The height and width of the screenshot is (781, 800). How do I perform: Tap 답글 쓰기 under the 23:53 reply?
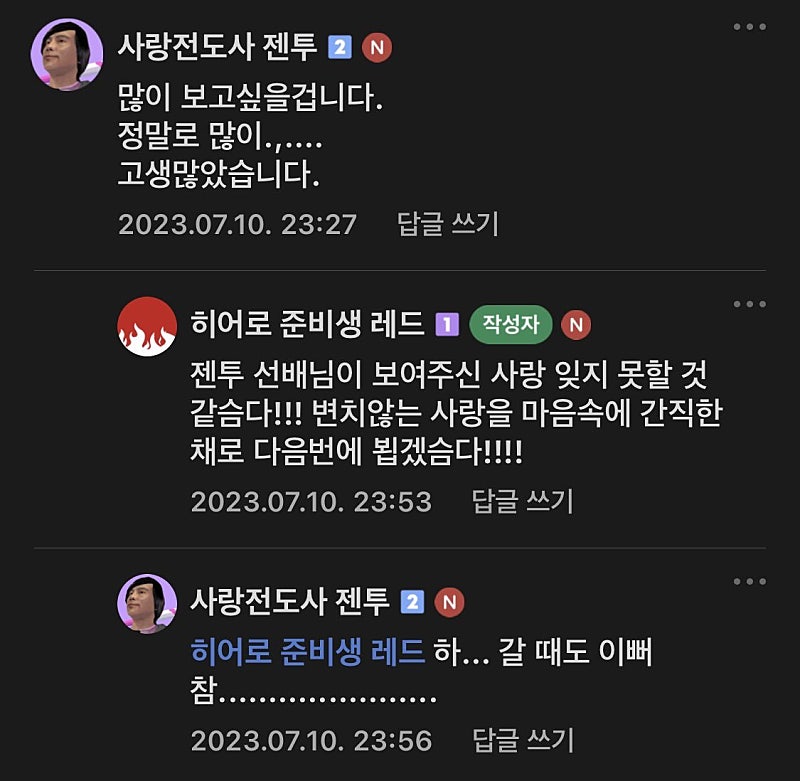coord(523,501)
